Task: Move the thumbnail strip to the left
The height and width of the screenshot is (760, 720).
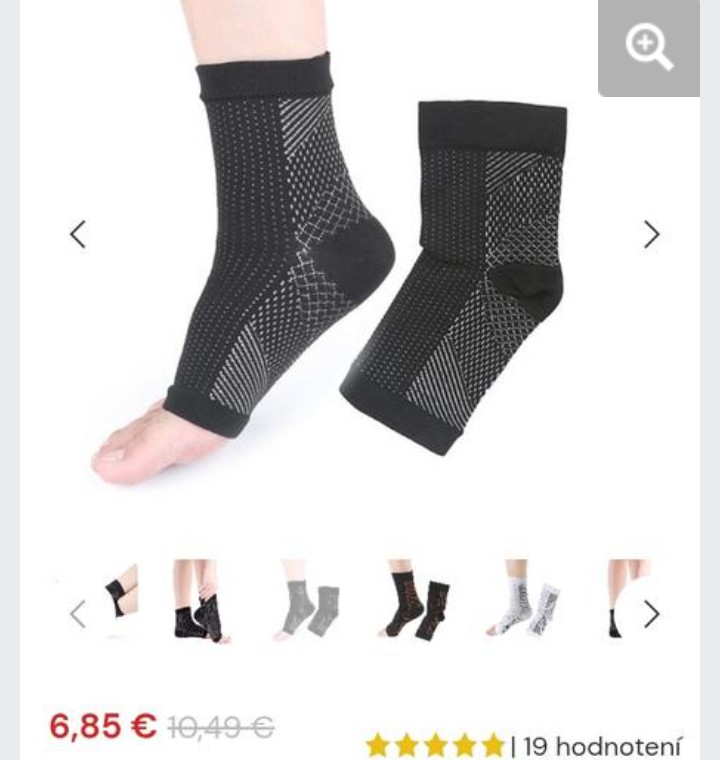Action: click(78, 613)
